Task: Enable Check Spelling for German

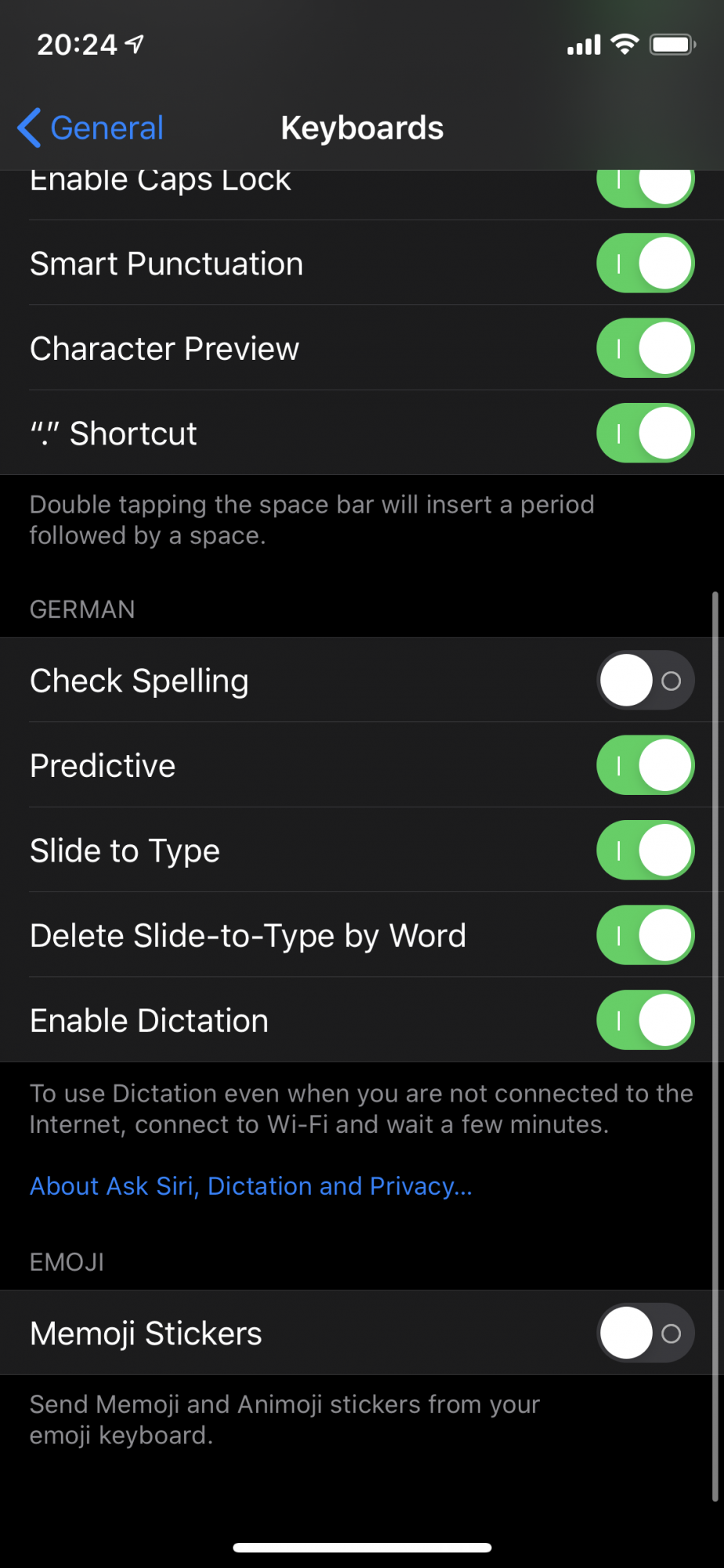Action: (646, 681)
